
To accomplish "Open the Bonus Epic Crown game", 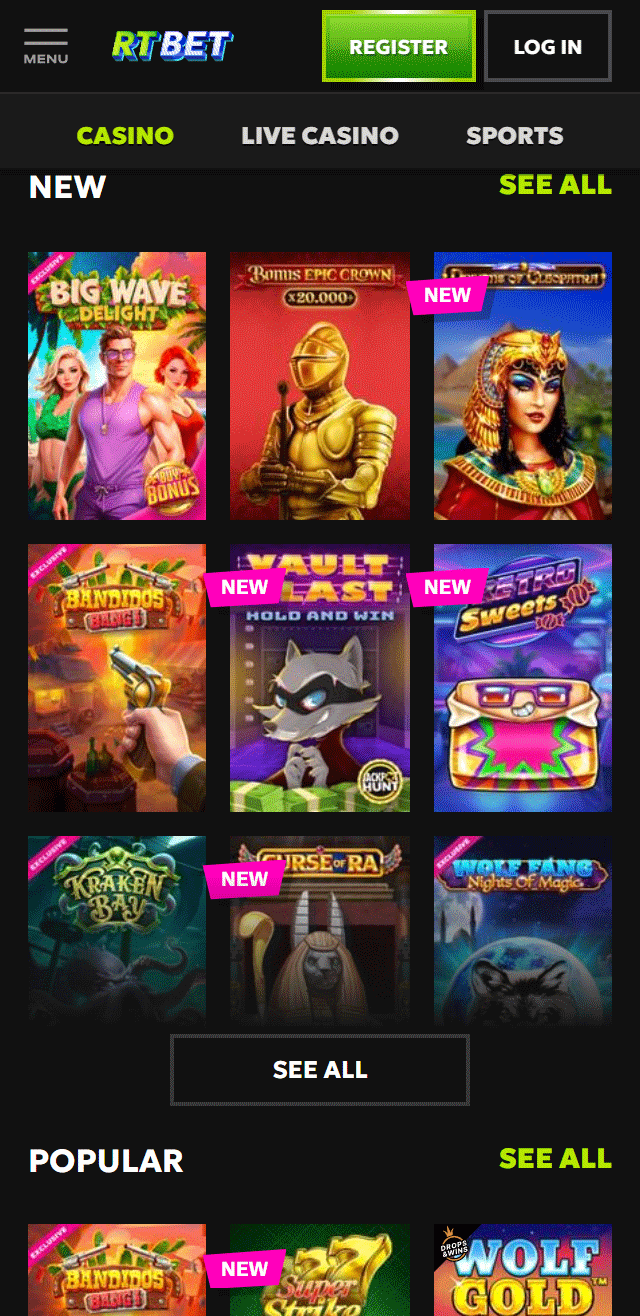I will click(320, 386).
